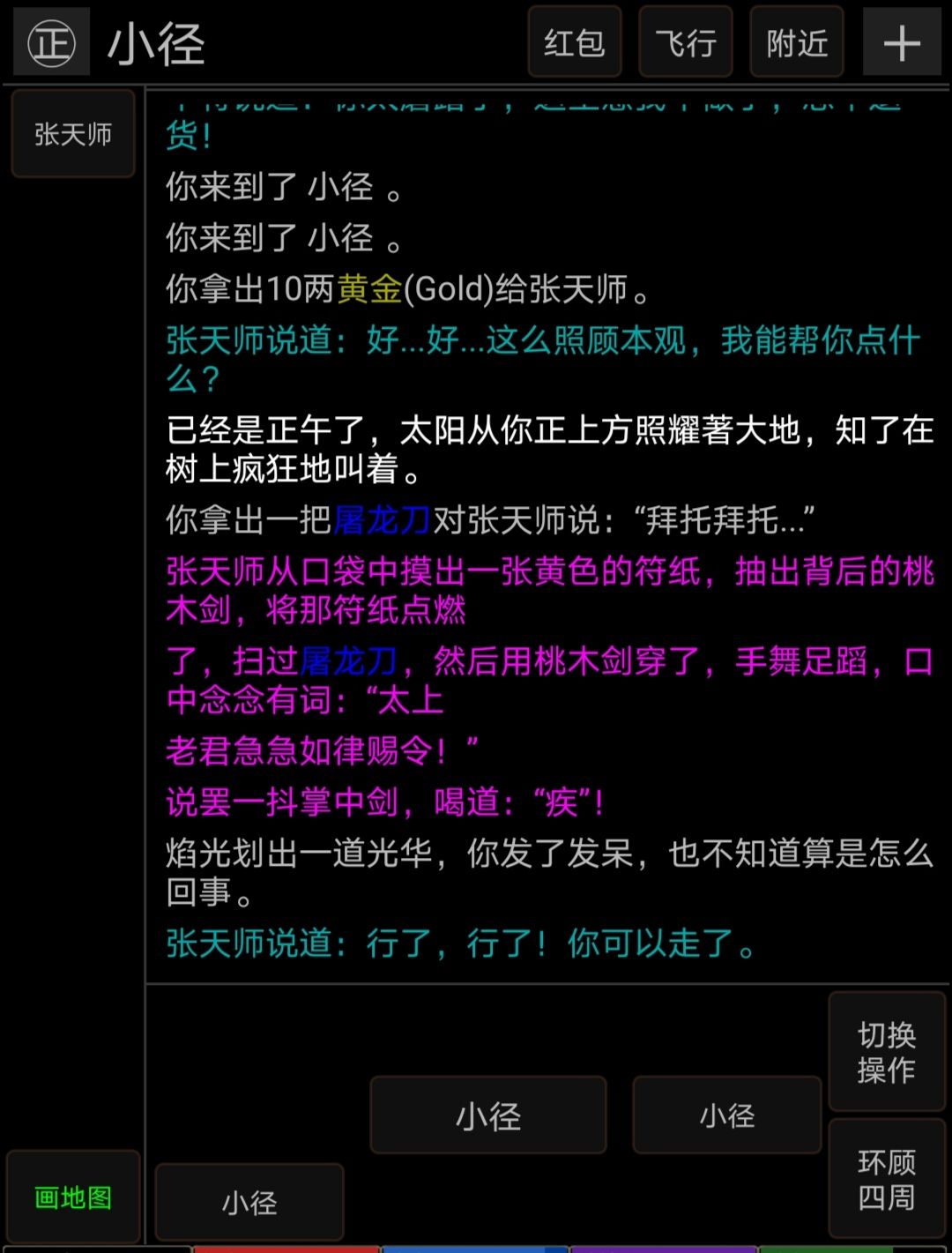The height and width of the screenshot is (1253, 952).
Task: View 附近 nearby players
Action: pyautogui.click(x=795, y=41)
